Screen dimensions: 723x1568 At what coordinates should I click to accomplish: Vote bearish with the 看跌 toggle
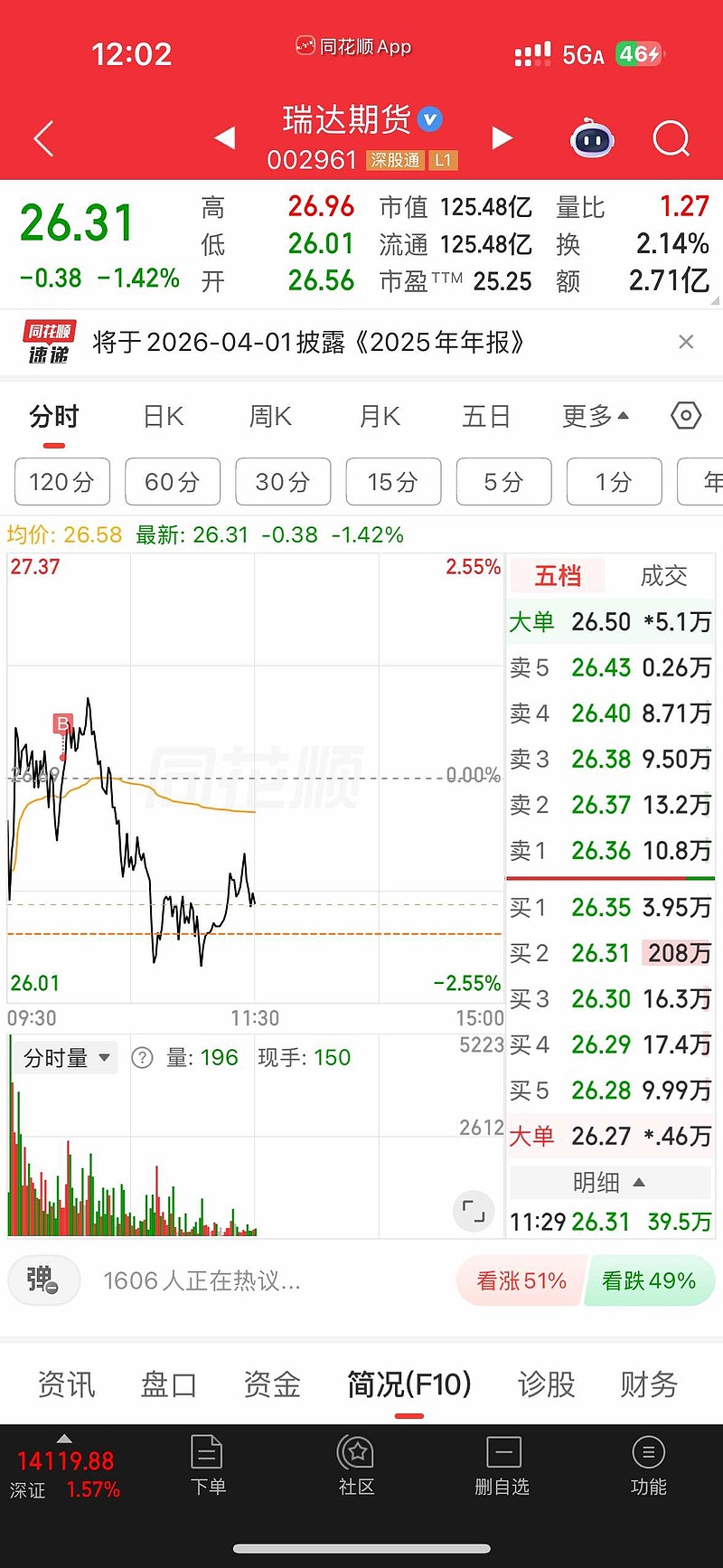650,1280
